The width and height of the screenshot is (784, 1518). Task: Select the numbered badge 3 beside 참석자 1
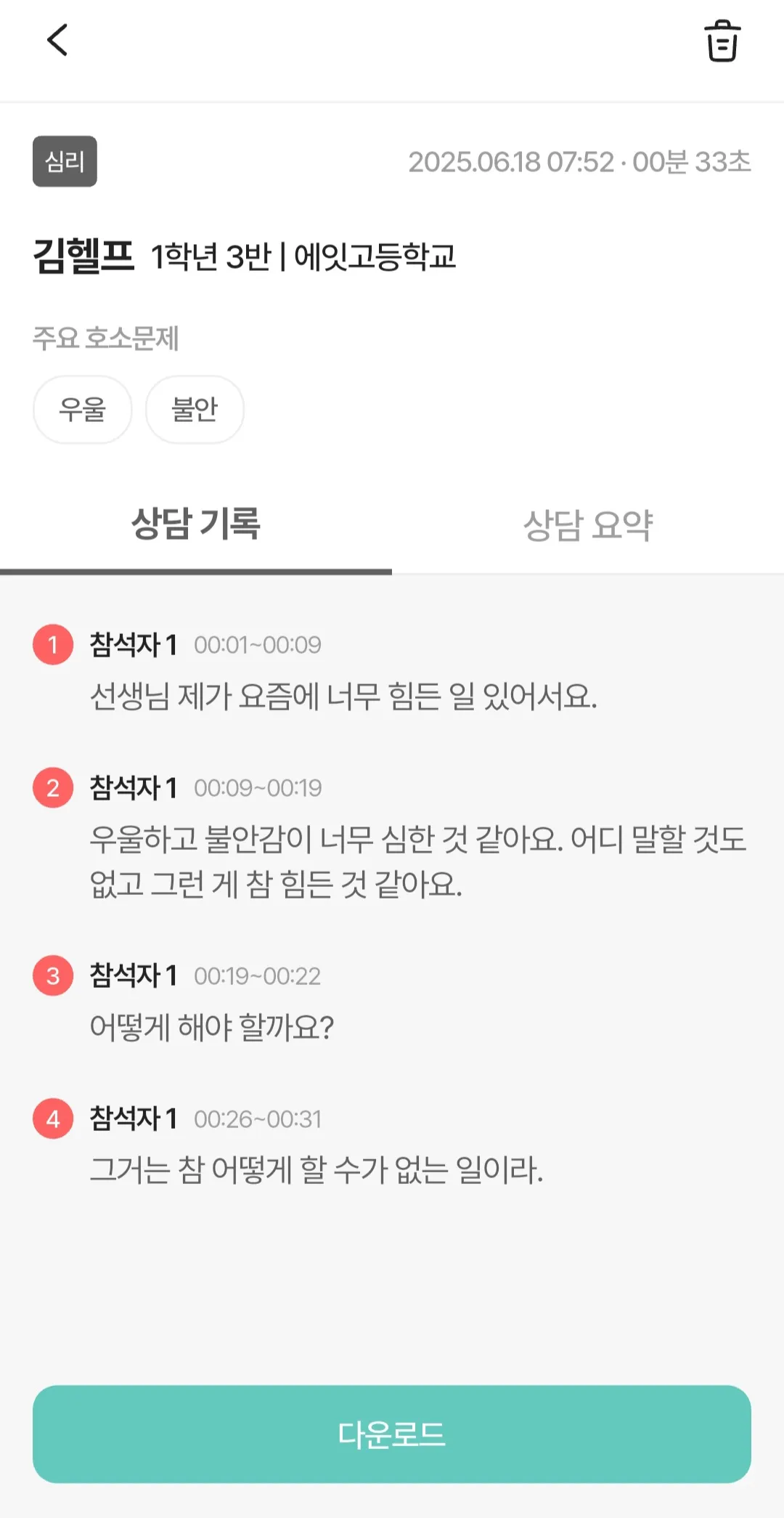point(52,976)
